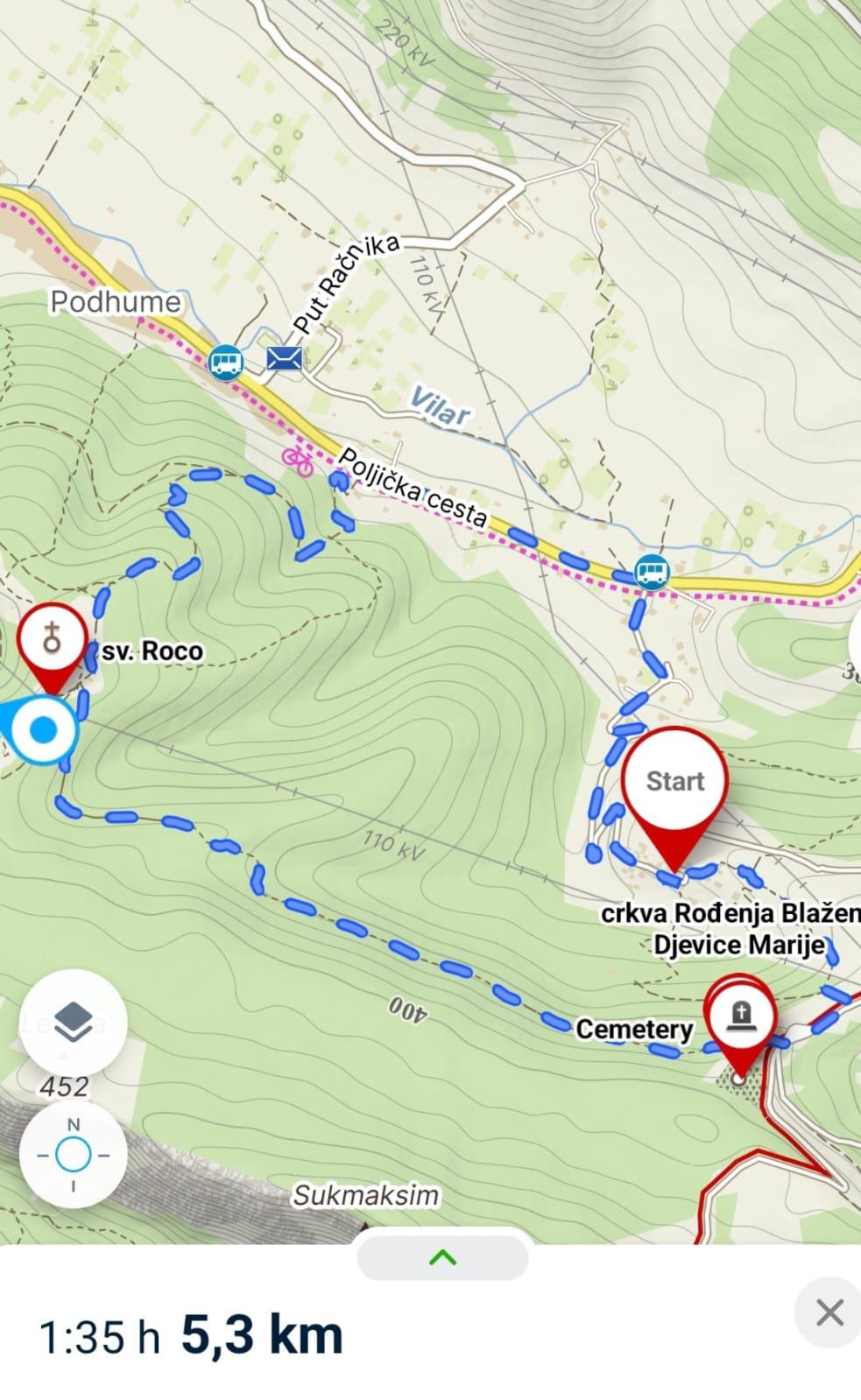Center map on my location
The height and width of the screenshot is (1400, 861).
click(x=74, y=1155)
